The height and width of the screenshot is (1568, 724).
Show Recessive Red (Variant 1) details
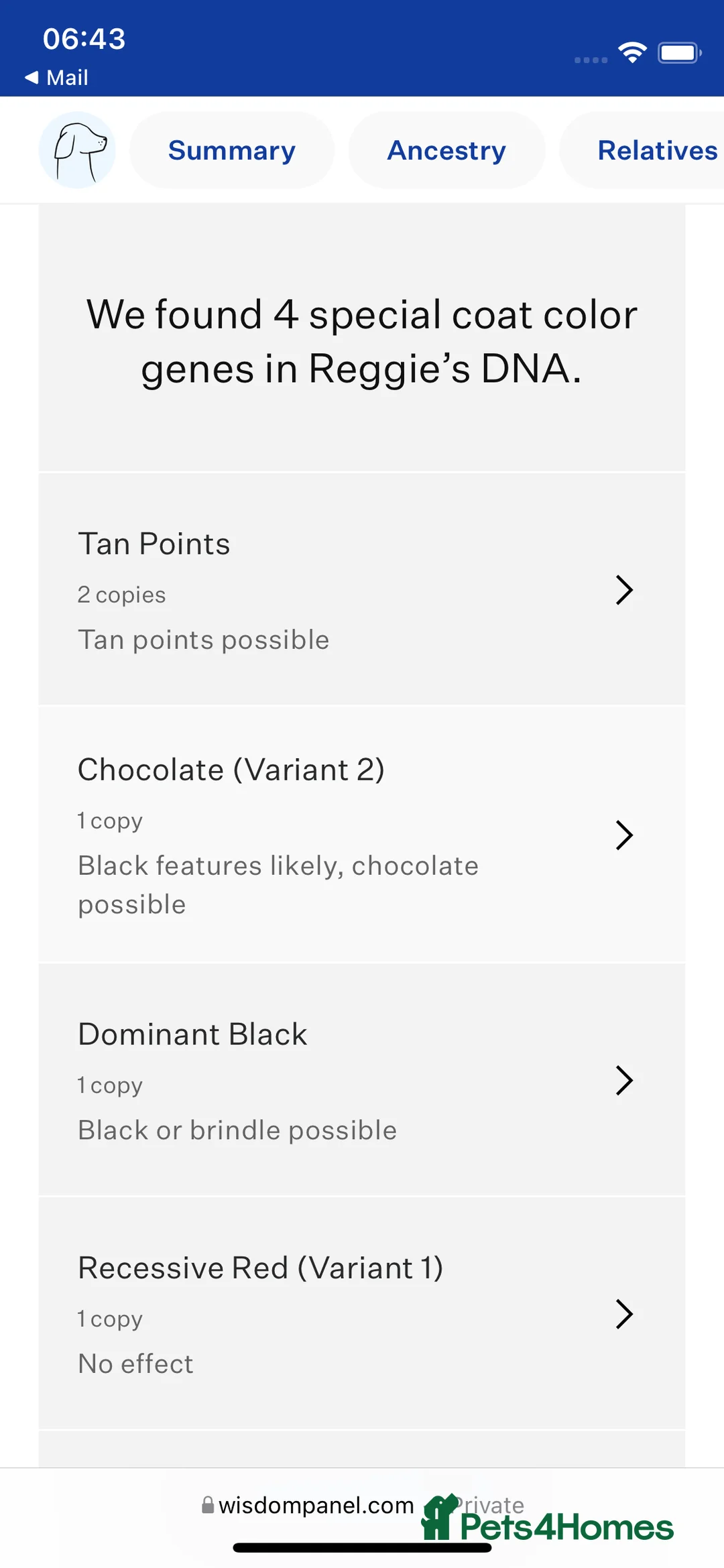(x=362, y=1314)
